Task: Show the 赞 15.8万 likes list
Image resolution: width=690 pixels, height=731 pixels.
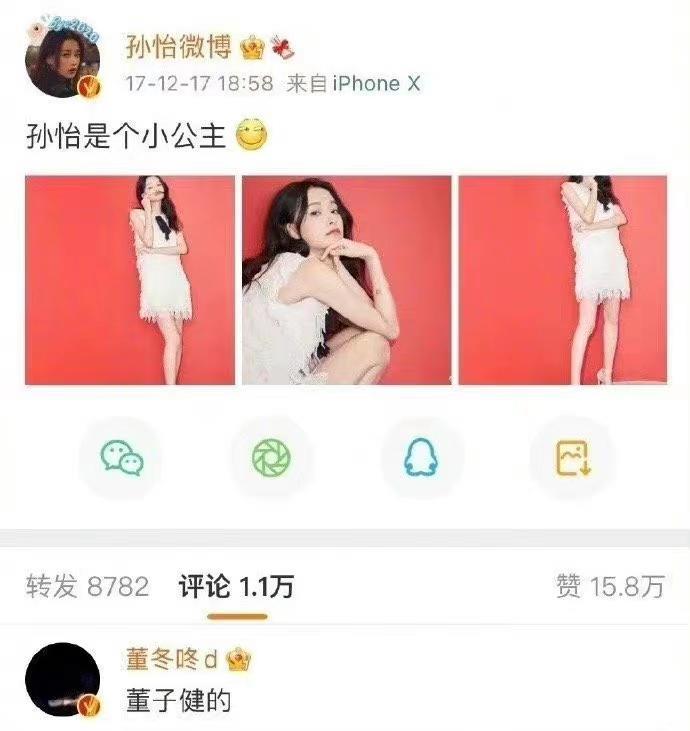Action: (x=609, y=587)
